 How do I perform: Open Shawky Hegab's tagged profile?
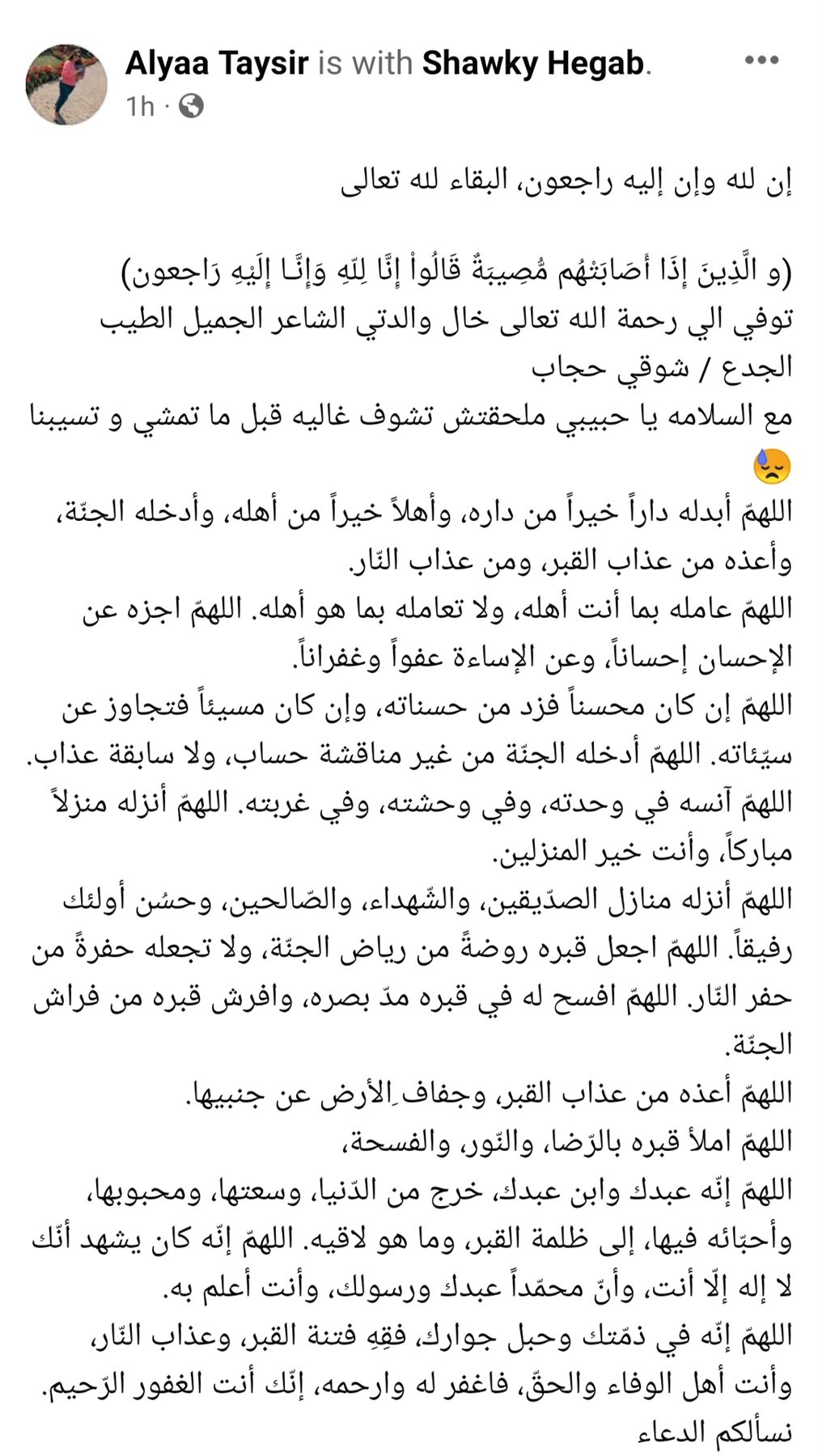pos(533,63)
